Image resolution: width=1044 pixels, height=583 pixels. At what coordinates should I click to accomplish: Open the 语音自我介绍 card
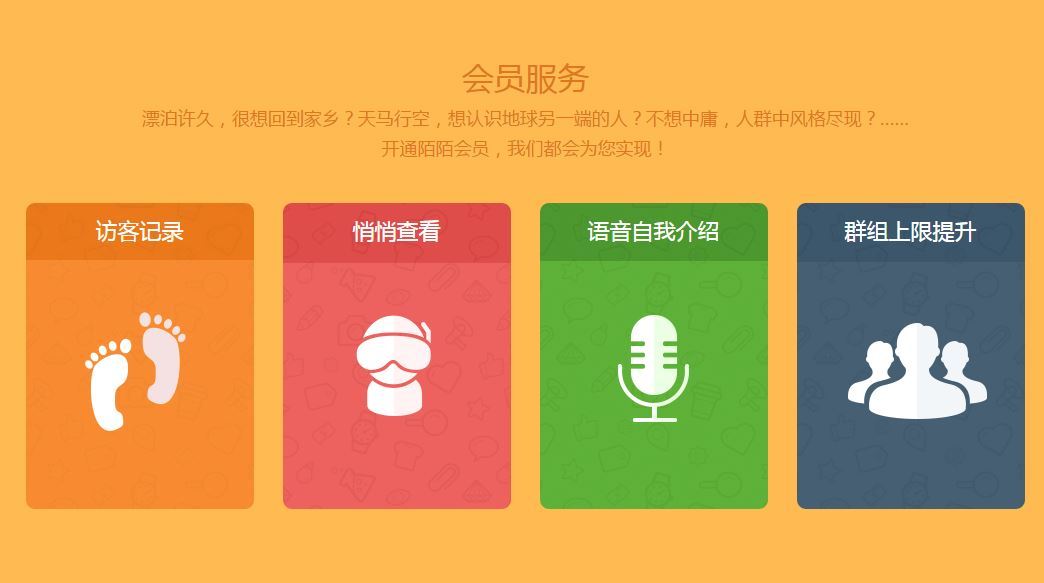click(x=654, y=356)
